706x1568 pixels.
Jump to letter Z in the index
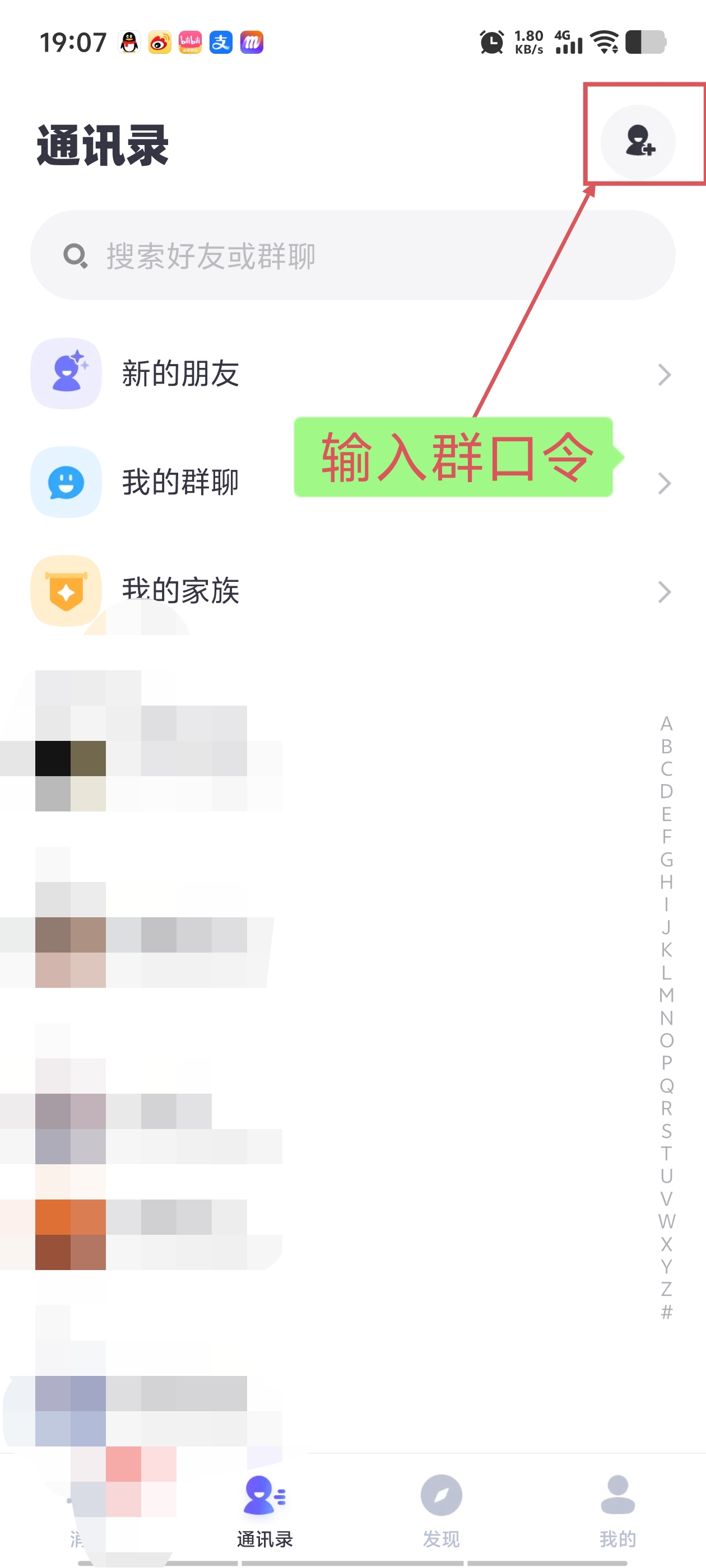point(666,1289)
